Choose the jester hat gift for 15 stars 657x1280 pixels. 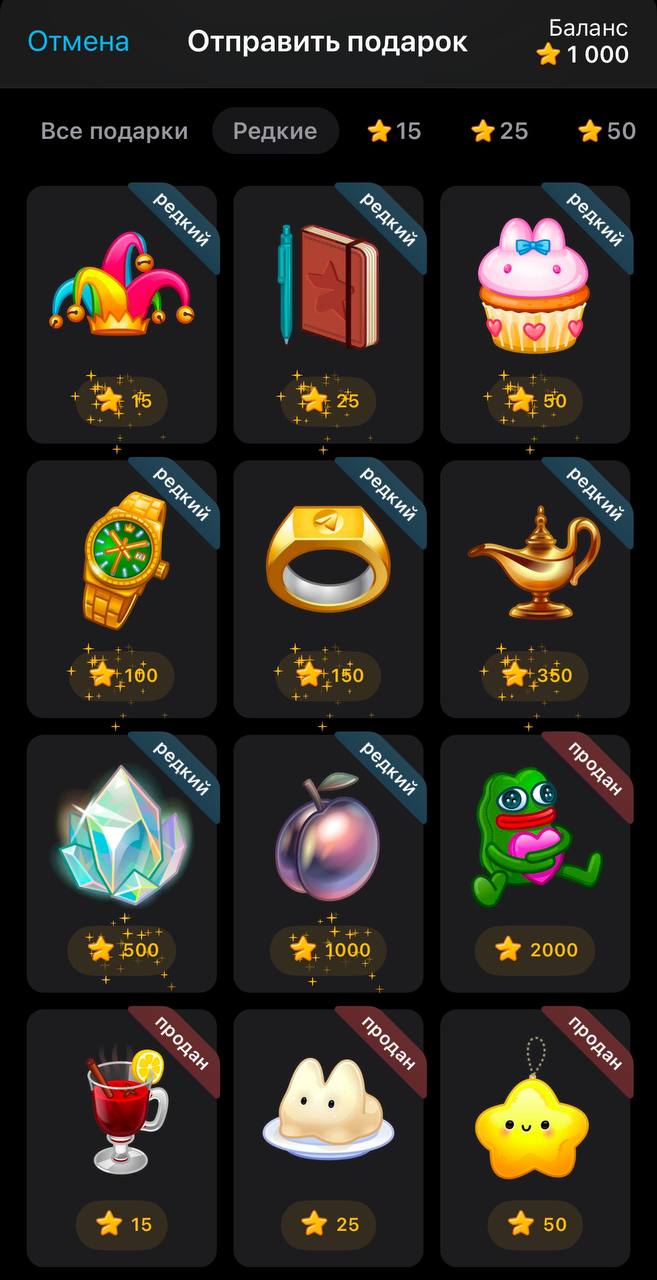click(x=121, y=314)
